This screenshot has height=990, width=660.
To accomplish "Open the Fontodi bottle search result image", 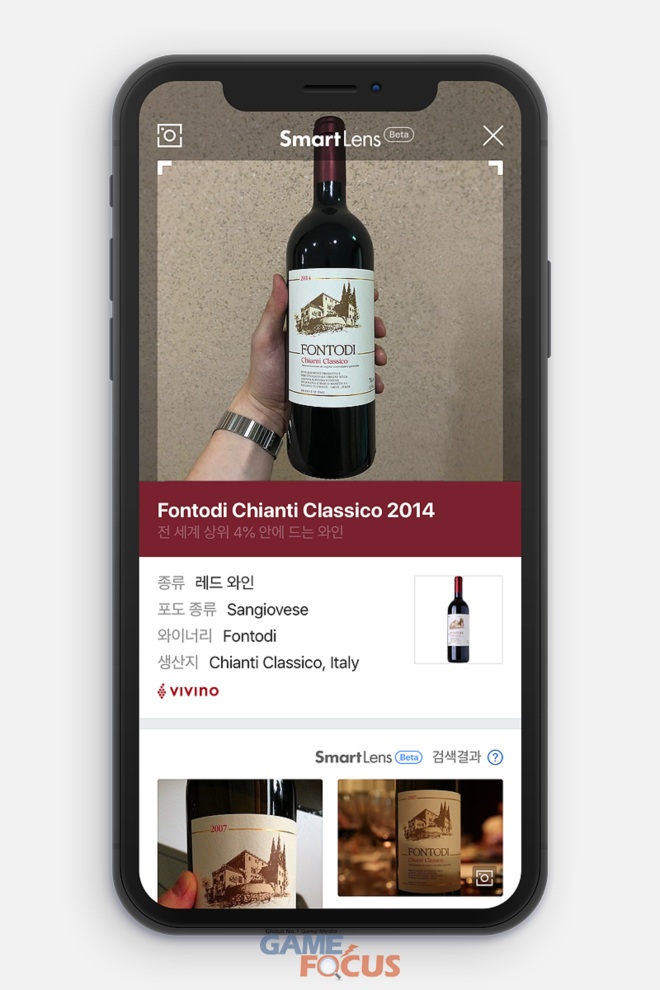I will tap(419, 835).
